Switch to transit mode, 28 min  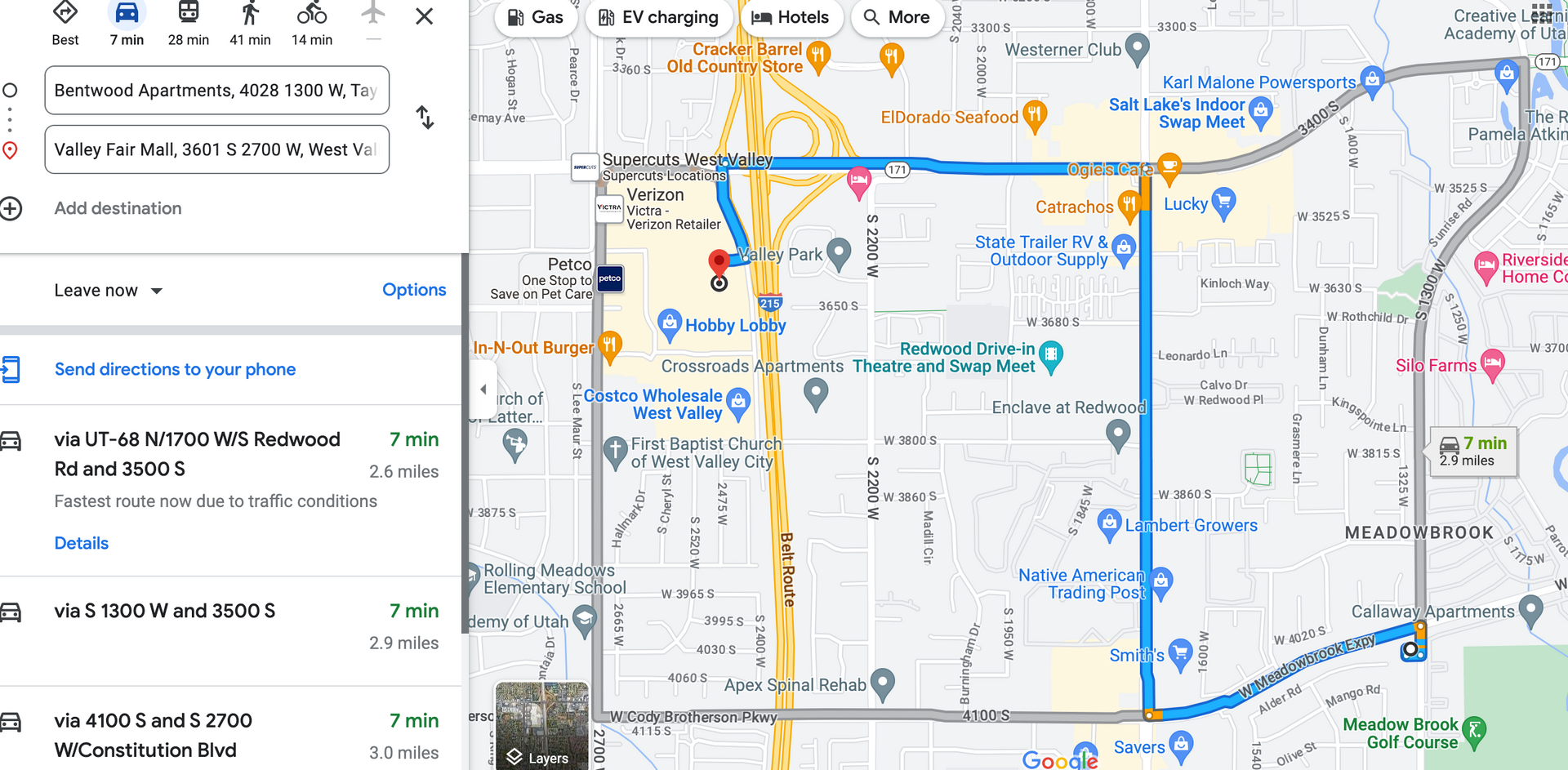click(x=189, y=24)
